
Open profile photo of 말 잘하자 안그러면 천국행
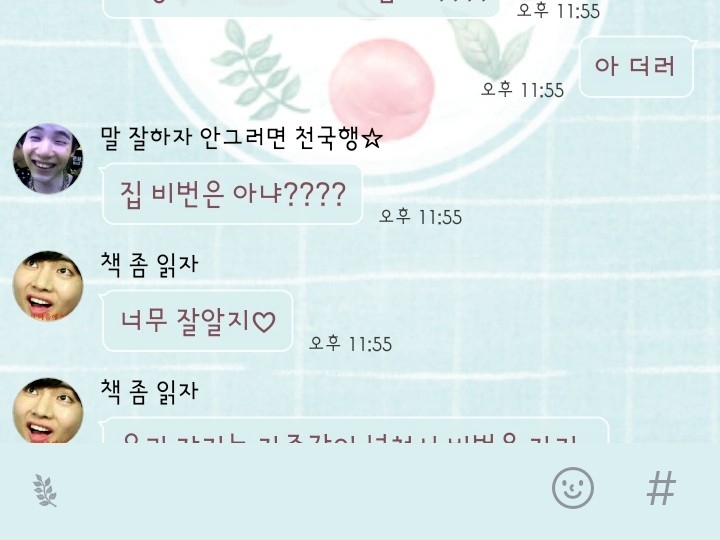pos(48,158)
